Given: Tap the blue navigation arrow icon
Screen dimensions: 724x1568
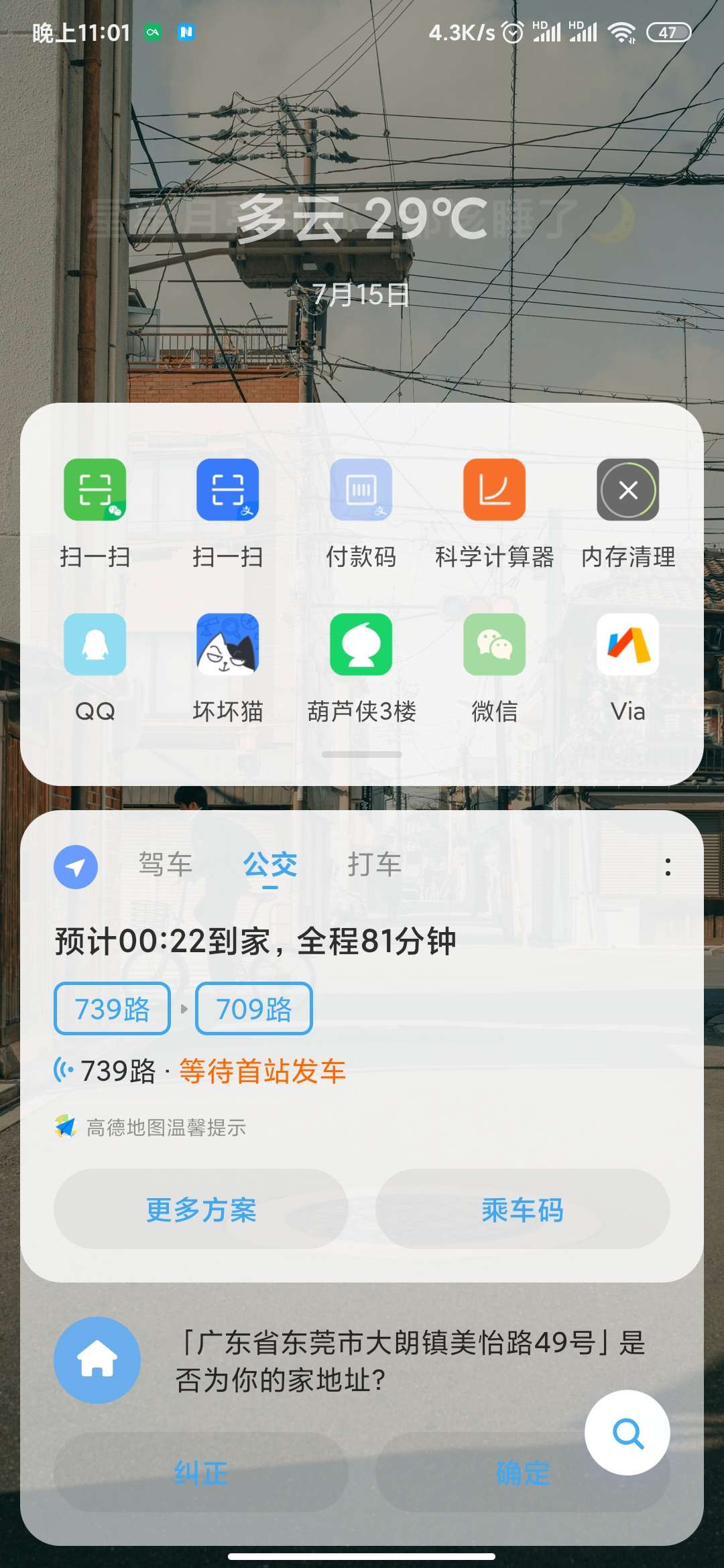Looking at the screenshot, I should click(76, 866).
